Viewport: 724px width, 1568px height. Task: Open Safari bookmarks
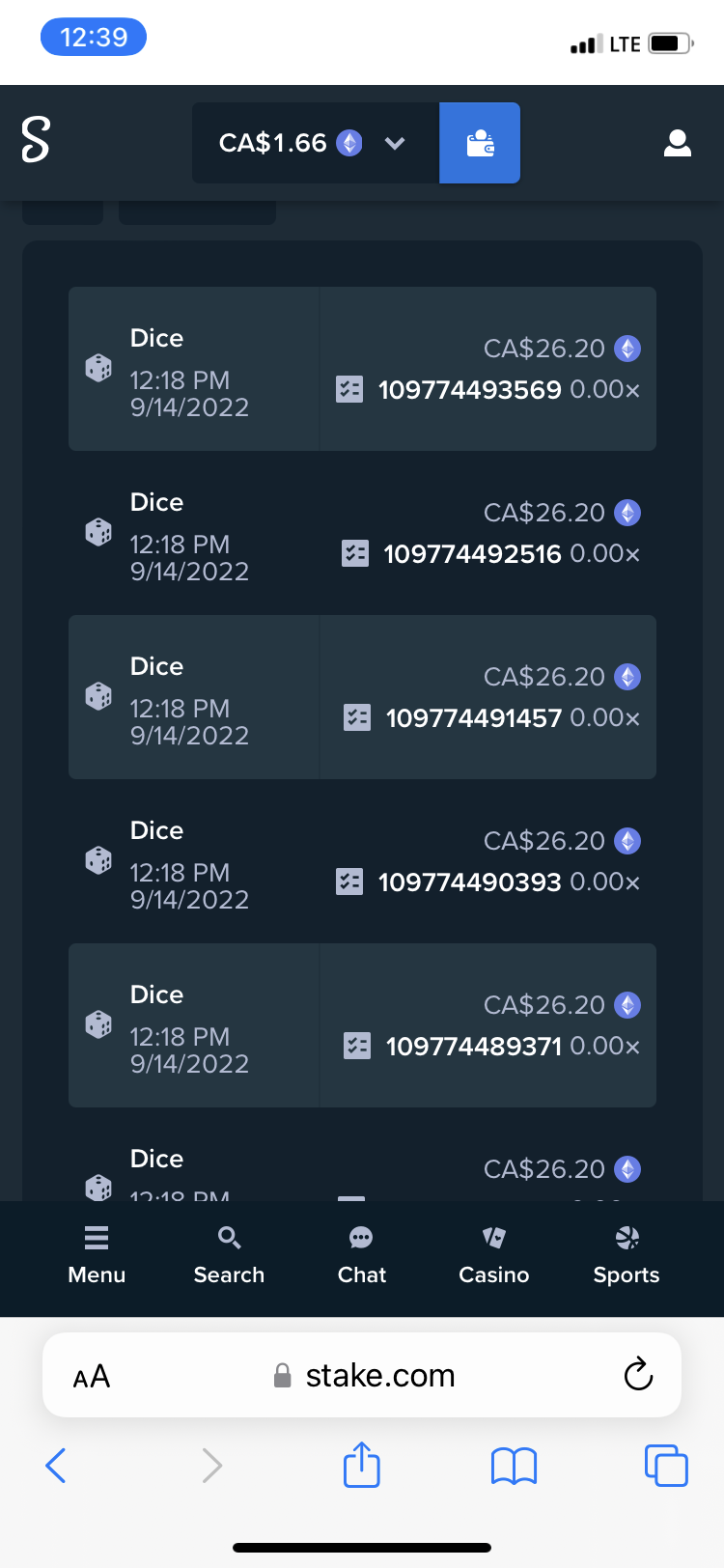tap(514, 1466)
